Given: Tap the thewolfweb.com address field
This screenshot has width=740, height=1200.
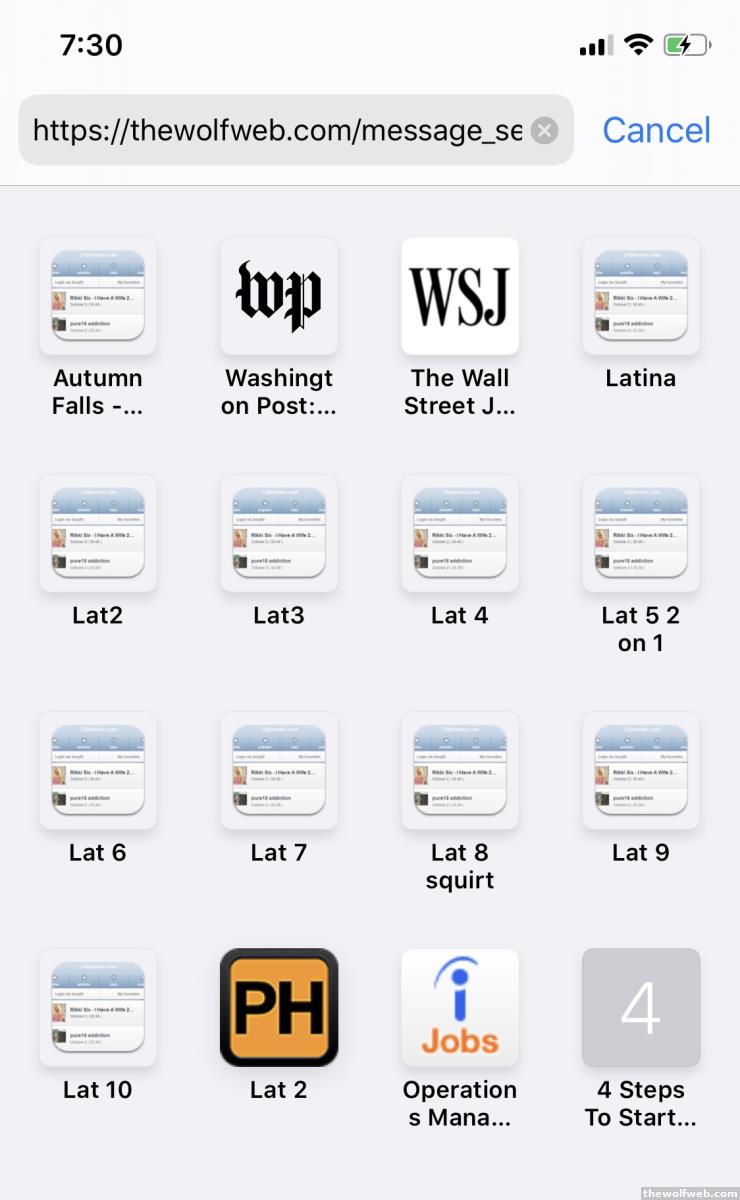Looking at the screenshot, I should (x=278, y=131).
